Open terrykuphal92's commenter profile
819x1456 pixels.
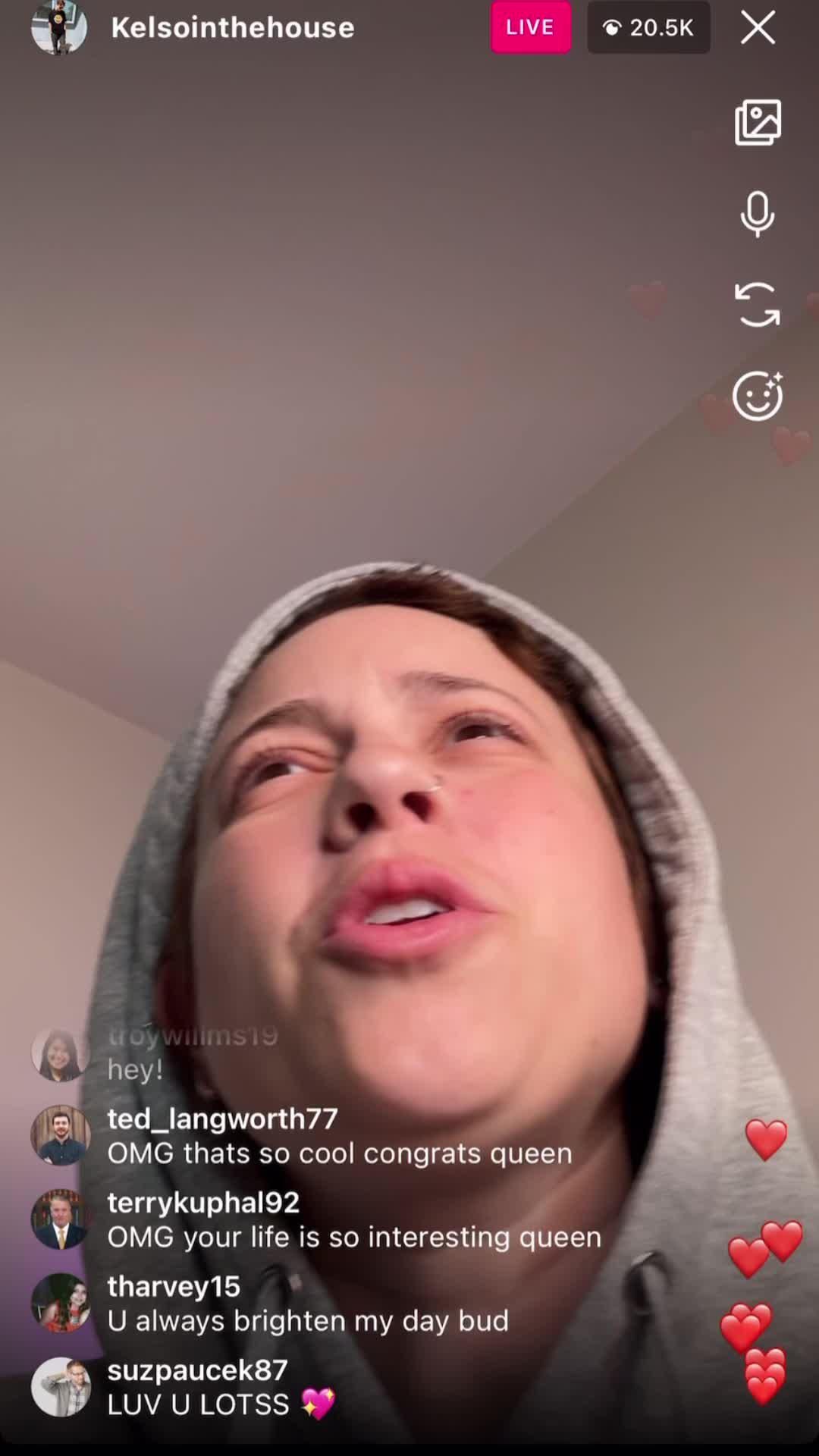[61, 1219]
